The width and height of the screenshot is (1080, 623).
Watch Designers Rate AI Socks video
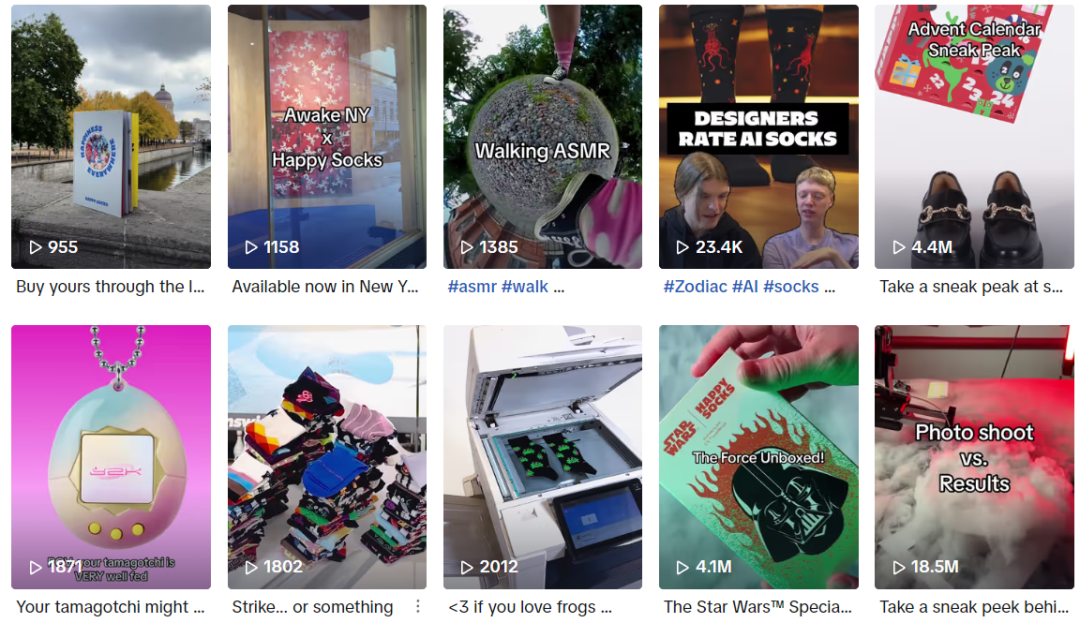(758, 137)
